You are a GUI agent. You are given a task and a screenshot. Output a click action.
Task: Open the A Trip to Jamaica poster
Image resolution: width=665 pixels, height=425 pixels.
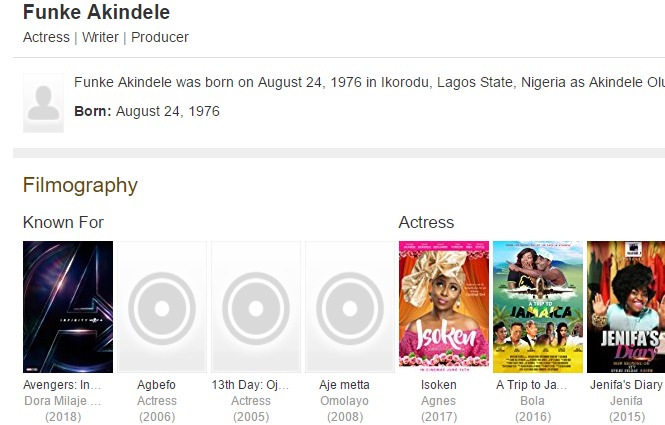pos(538,306)
